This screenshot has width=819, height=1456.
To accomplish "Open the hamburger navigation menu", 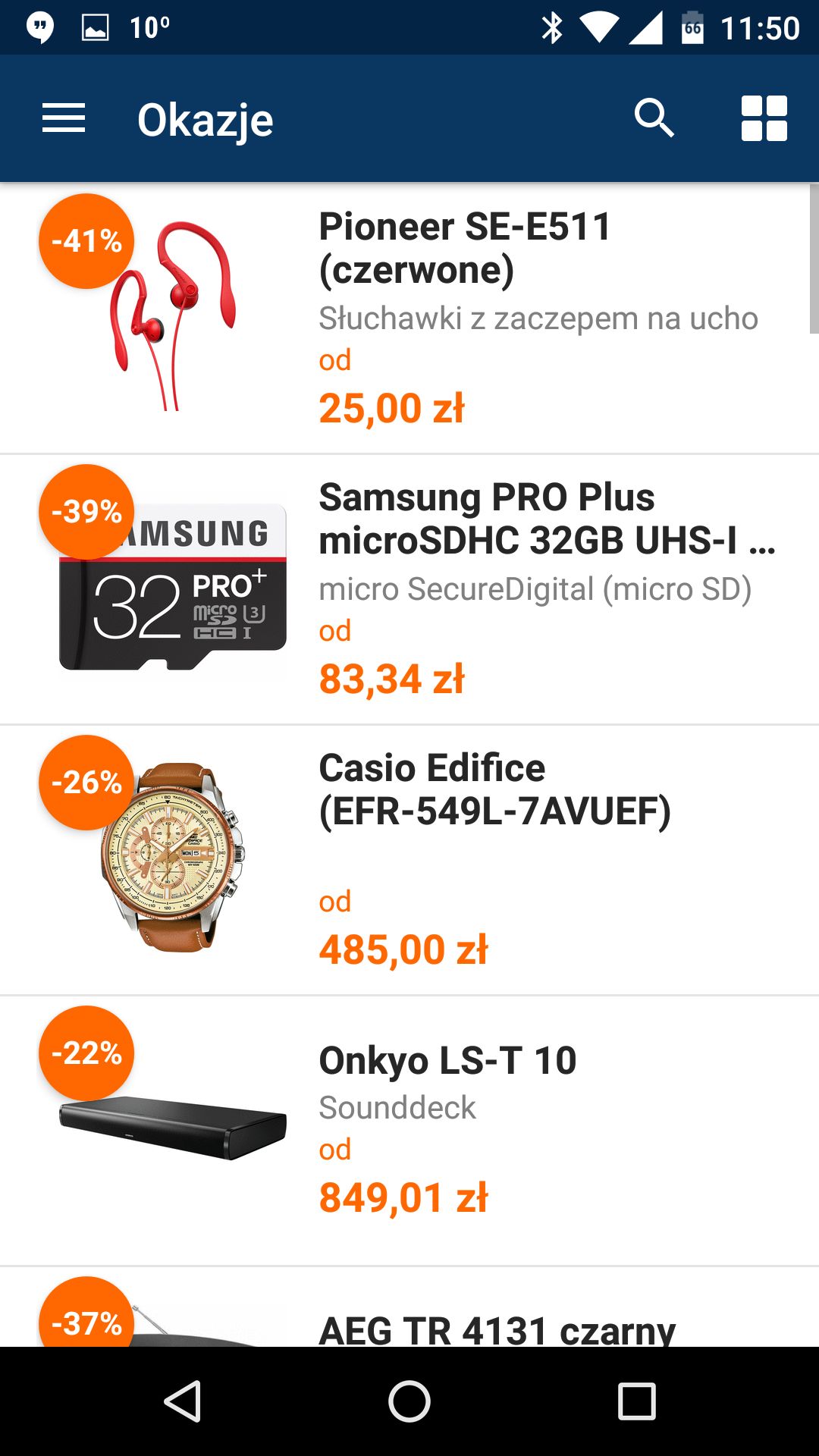I will 64,118.
